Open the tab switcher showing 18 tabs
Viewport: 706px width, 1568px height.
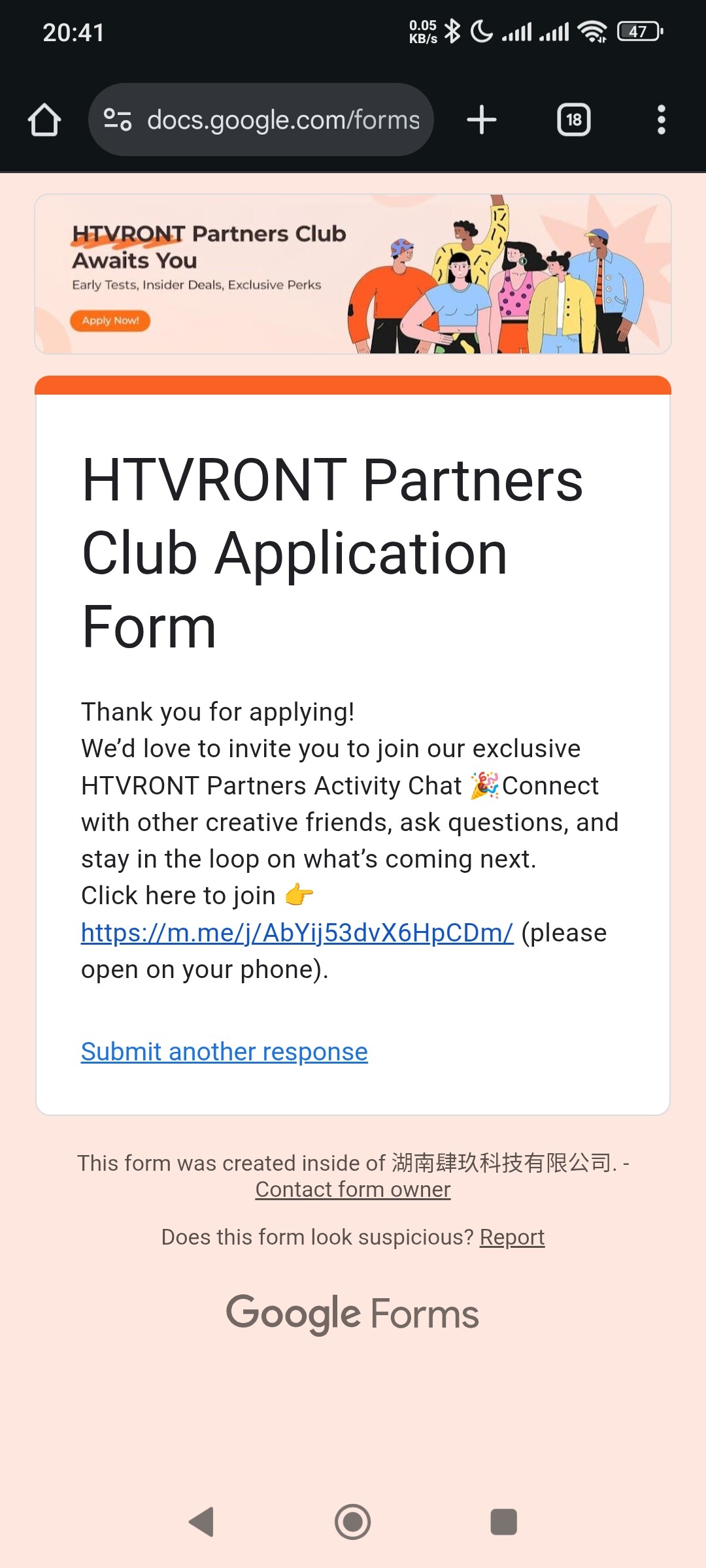(x=574, y=120)
